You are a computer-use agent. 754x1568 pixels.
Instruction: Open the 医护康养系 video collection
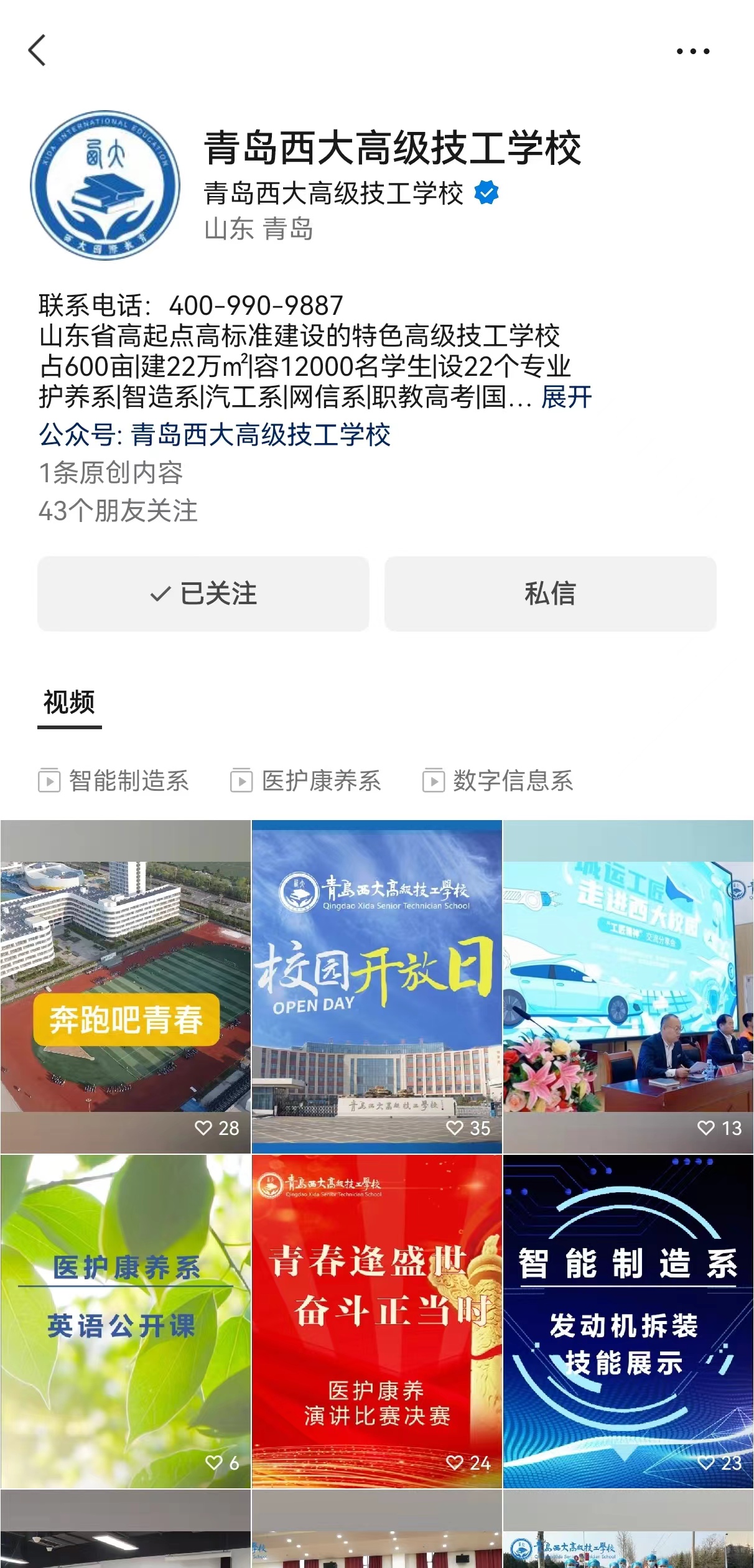(306, 781)
